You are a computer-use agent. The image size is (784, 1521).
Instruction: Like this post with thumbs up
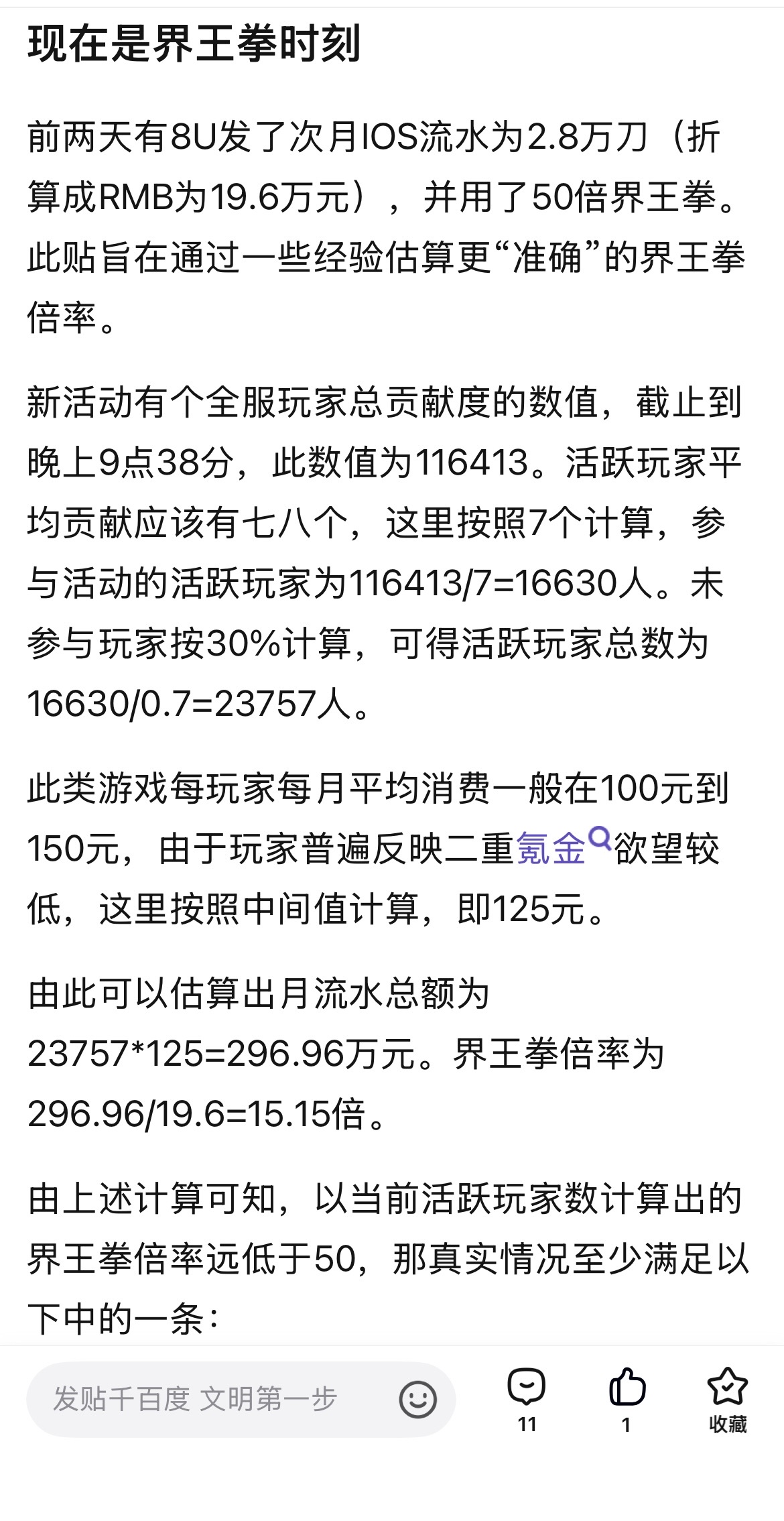[627, 1398]
